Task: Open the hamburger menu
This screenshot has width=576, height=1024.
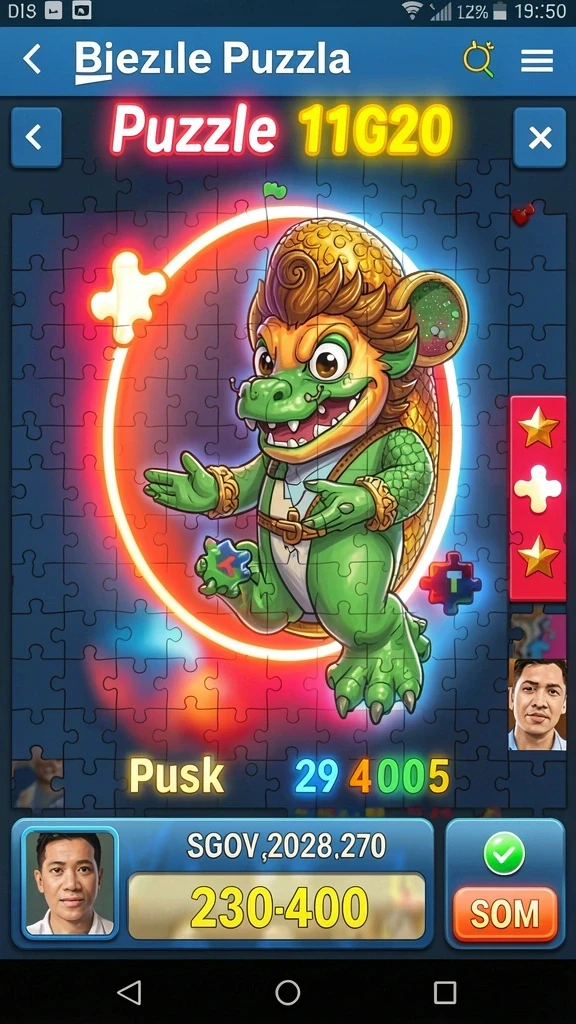Action: coord(537,61)
